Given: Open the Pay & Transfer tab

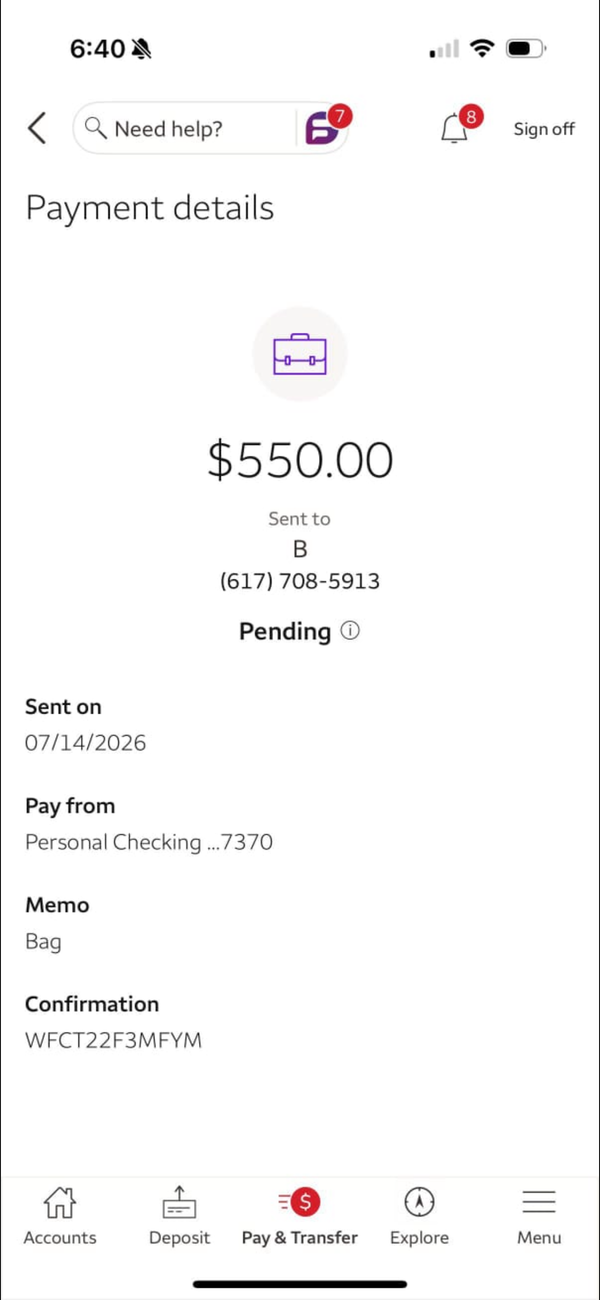Looking at the screenshot, I should (x=300, y=1216).
